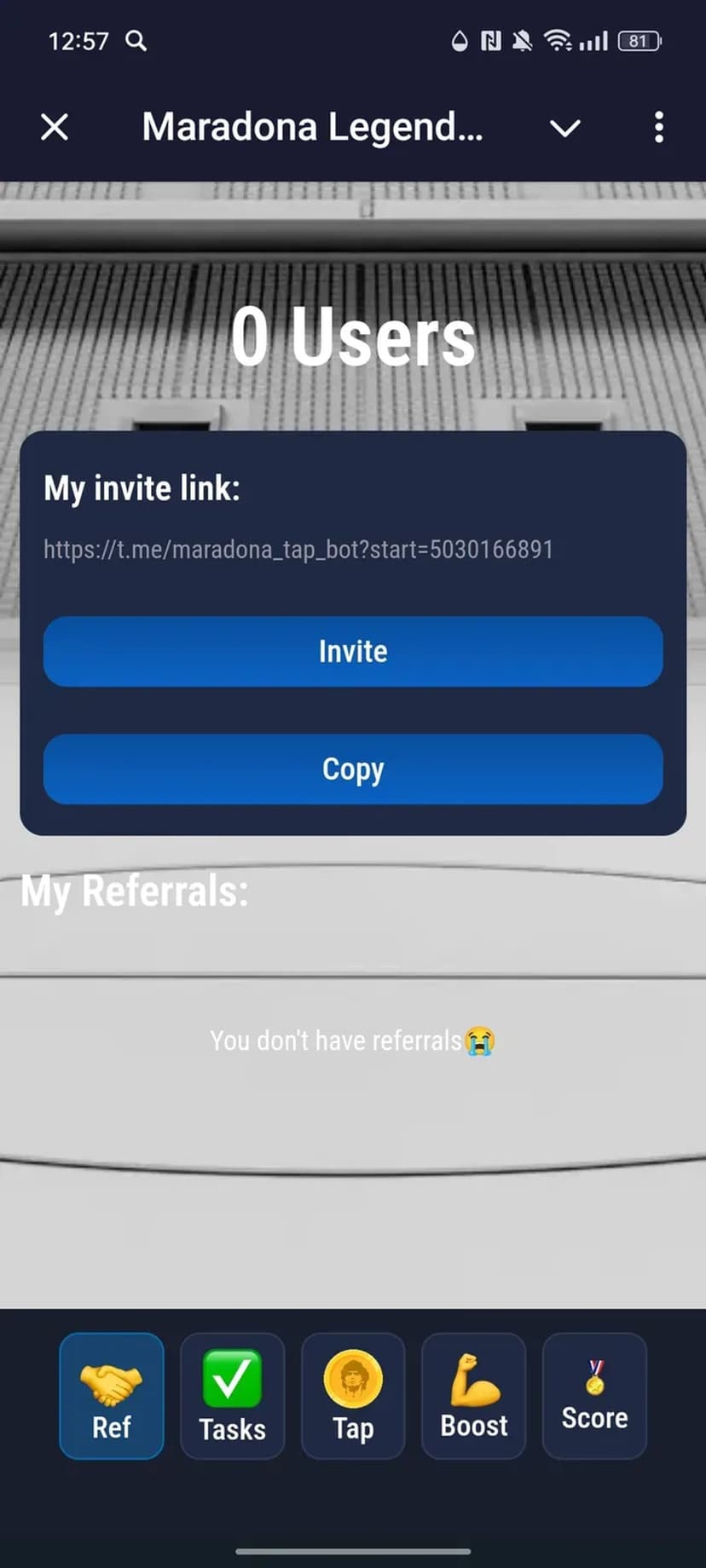Tap the blue Invite button
The width and height of the screenshot is (706, 1568).
tap(353, 652)
